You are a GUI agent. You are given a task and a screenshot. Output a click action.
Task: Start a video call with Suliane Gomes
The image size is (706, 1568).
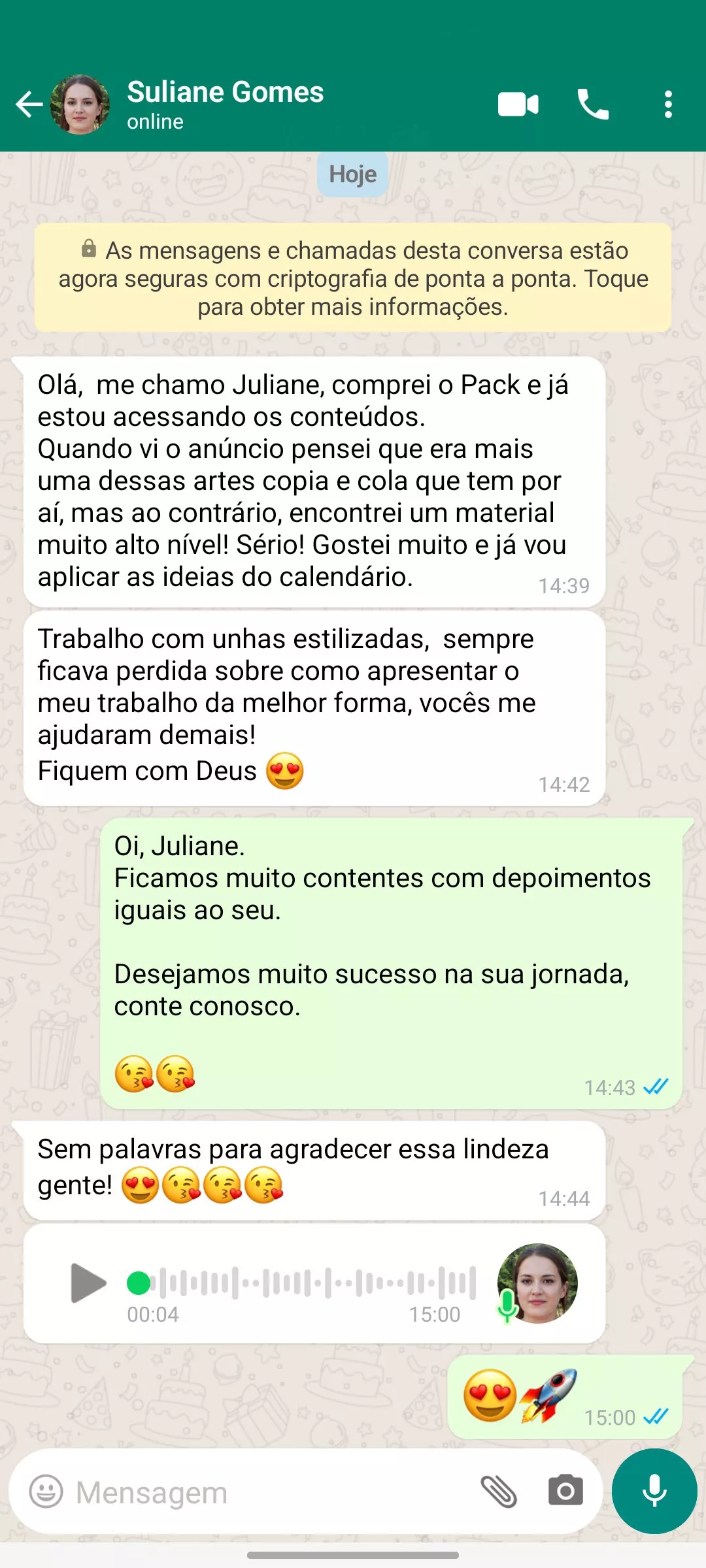click(518, 105)
